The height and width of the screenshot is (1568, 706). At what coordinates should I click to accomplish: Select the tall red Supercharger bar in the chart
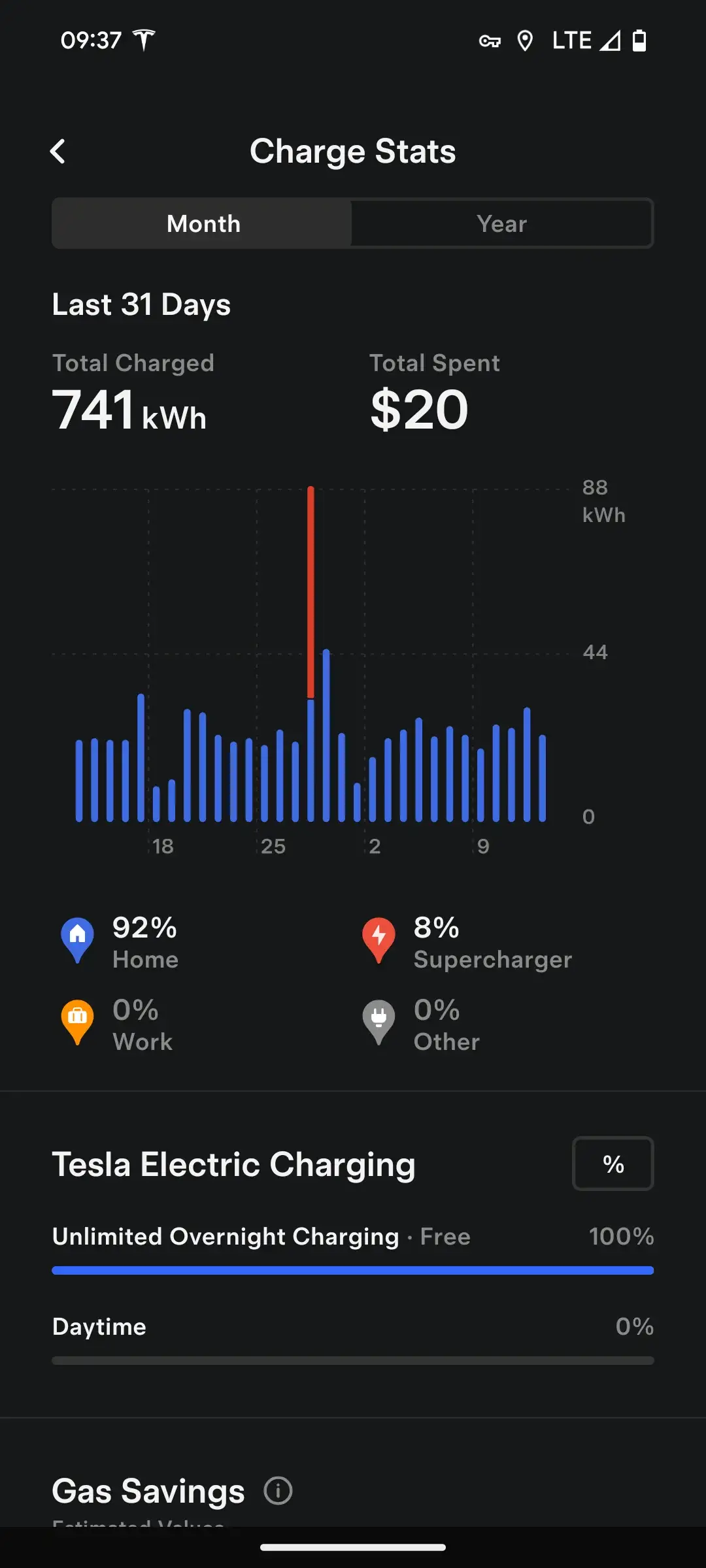point(311,588)
